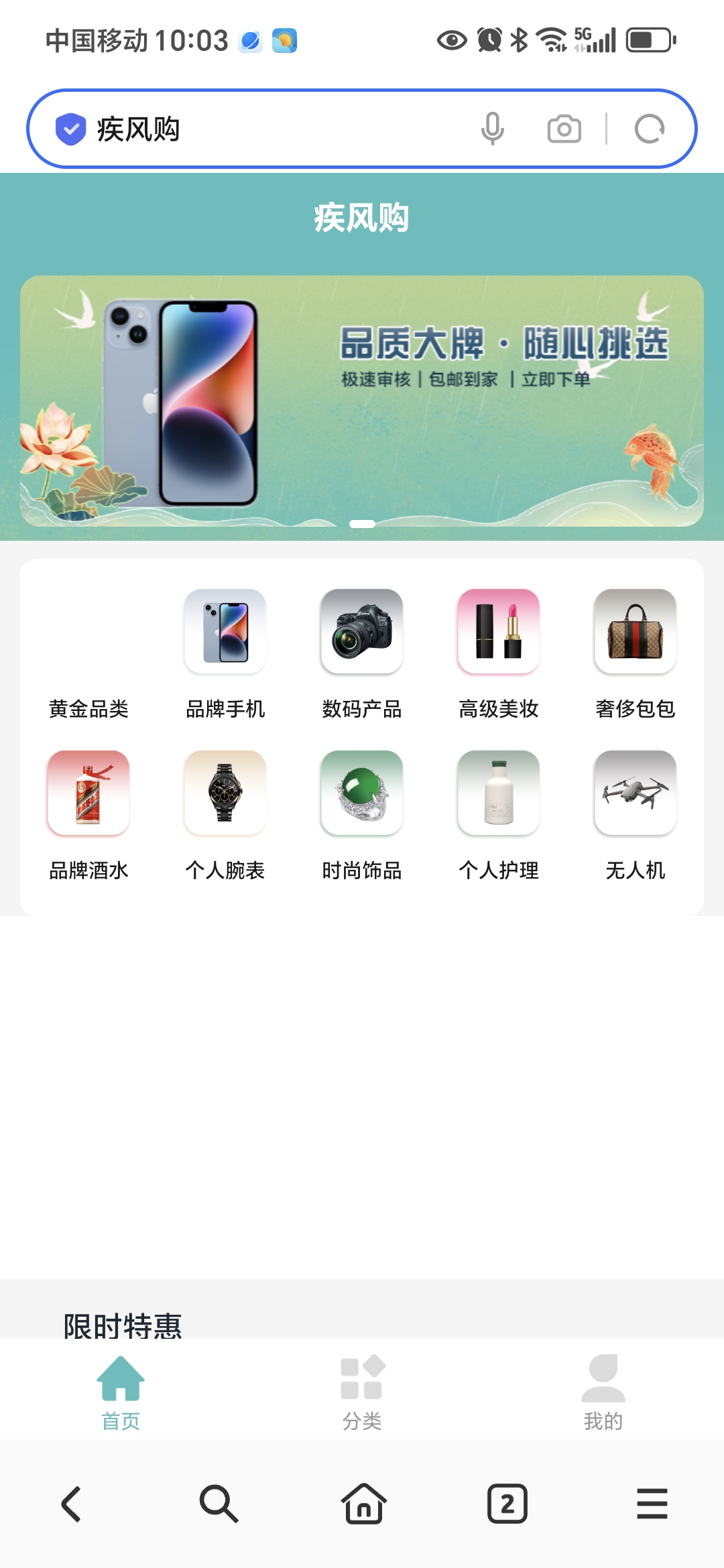Browse the 无人机 category
This screenshot has height=1568, width=724.
tap(636, 815)
